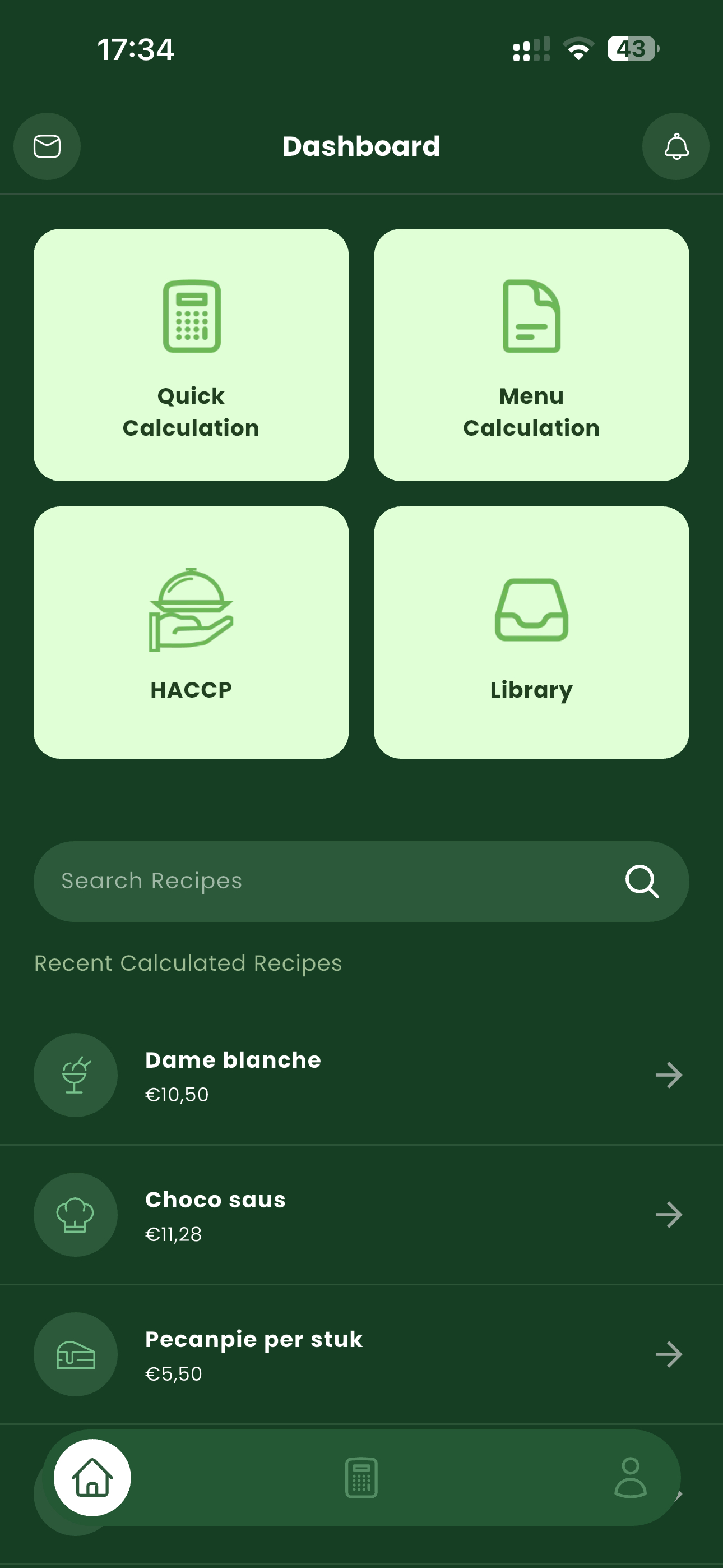The width and height of the screenshot is (723, 1568).
Task: Open the Library card
Action: point(531,633)
